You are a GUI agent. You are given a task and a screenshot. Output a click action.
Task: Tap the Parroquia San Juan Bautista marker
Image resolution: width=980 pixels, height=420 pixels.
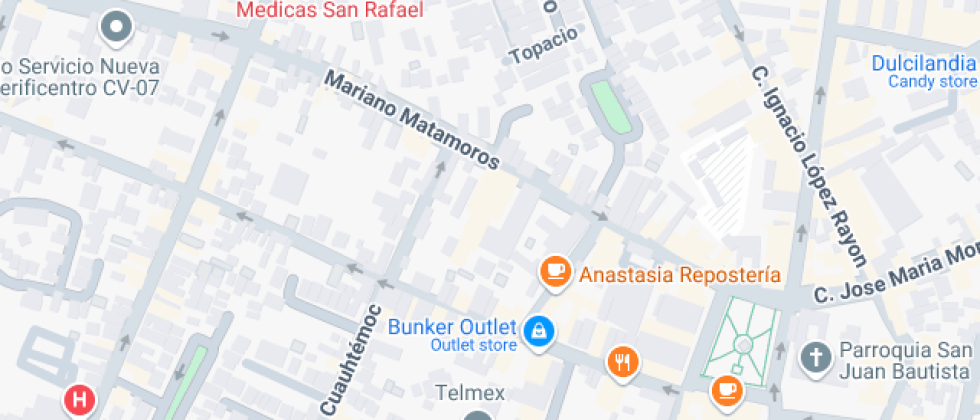[x=816, y=357]
